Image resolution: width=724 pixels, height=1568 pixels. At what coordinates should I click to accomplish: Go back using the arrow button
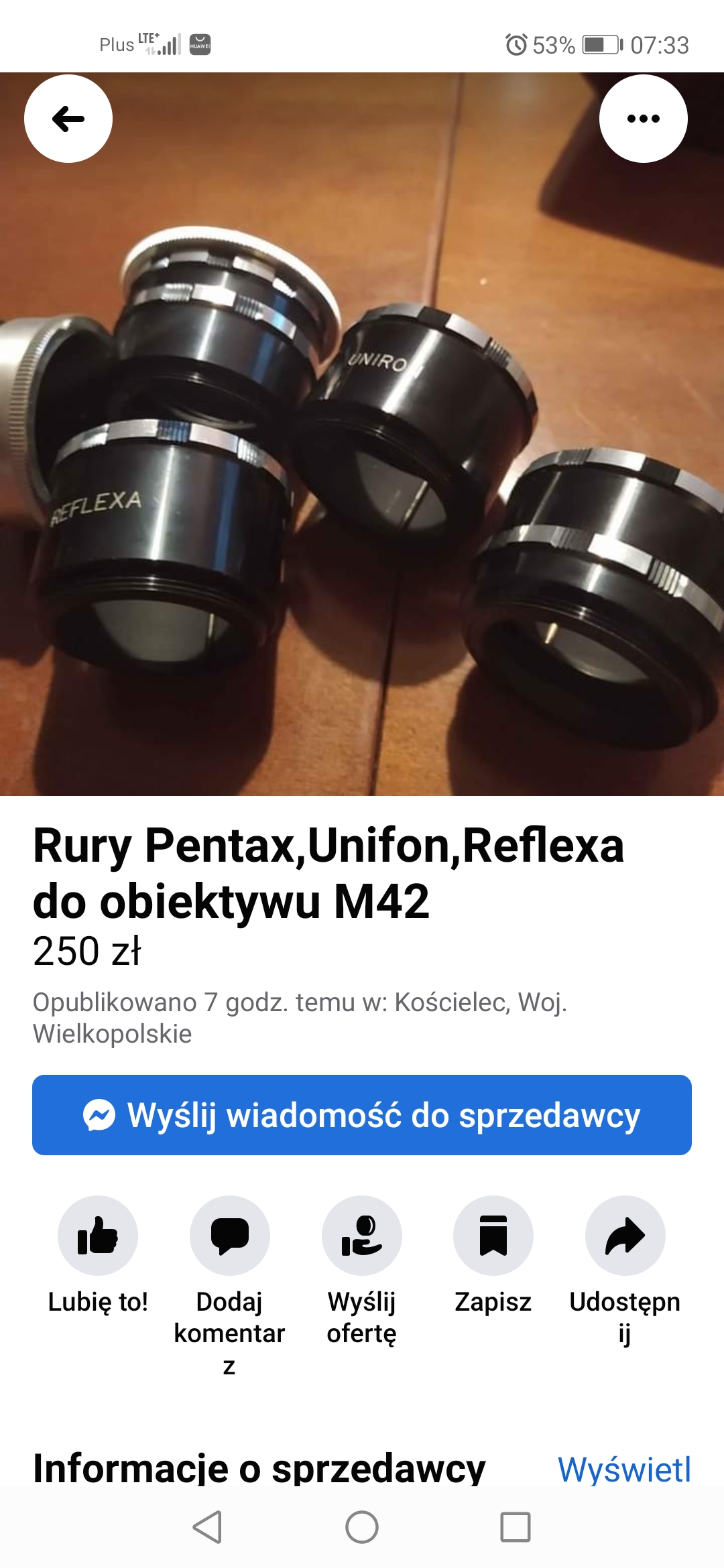pos(68,119)
